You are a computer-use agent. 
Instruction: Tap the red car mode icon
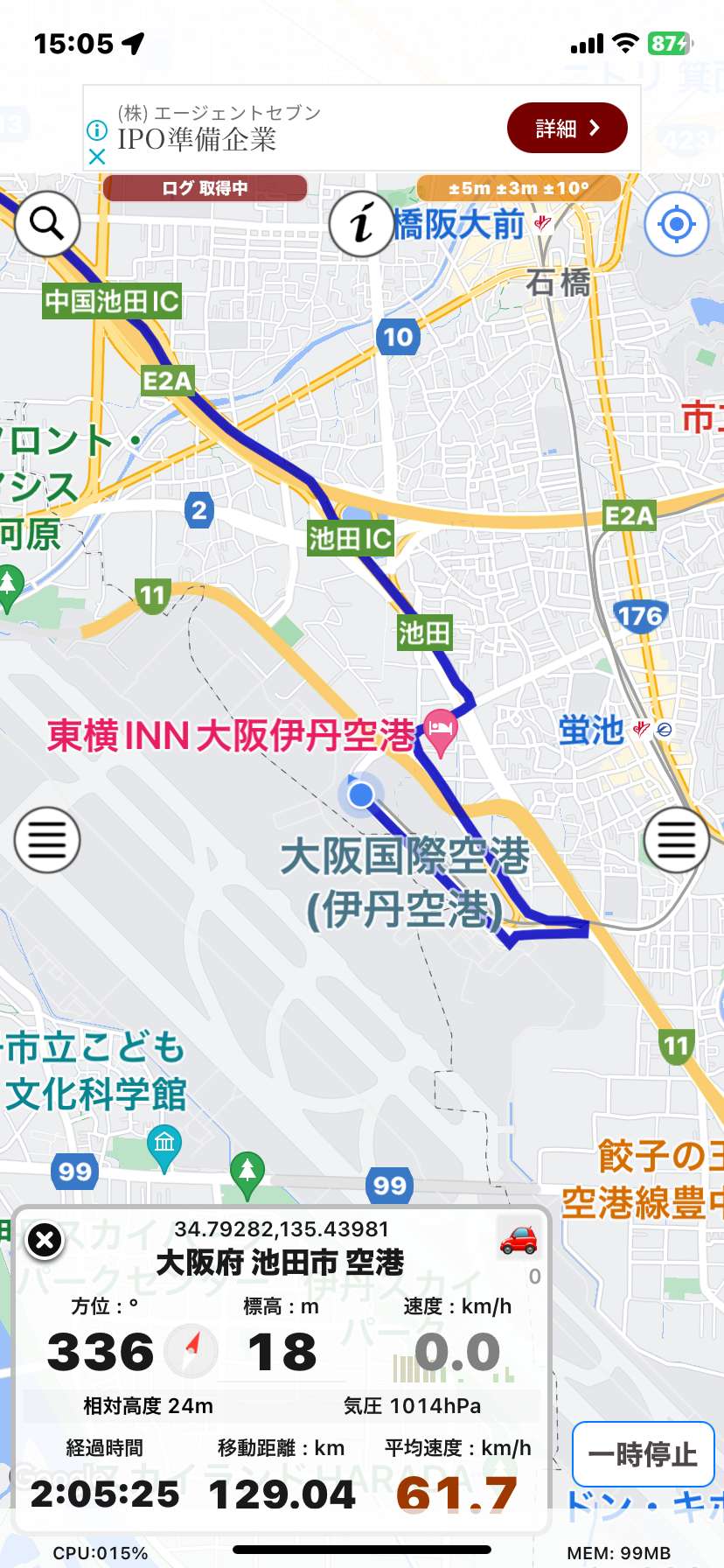[518, 1239]
